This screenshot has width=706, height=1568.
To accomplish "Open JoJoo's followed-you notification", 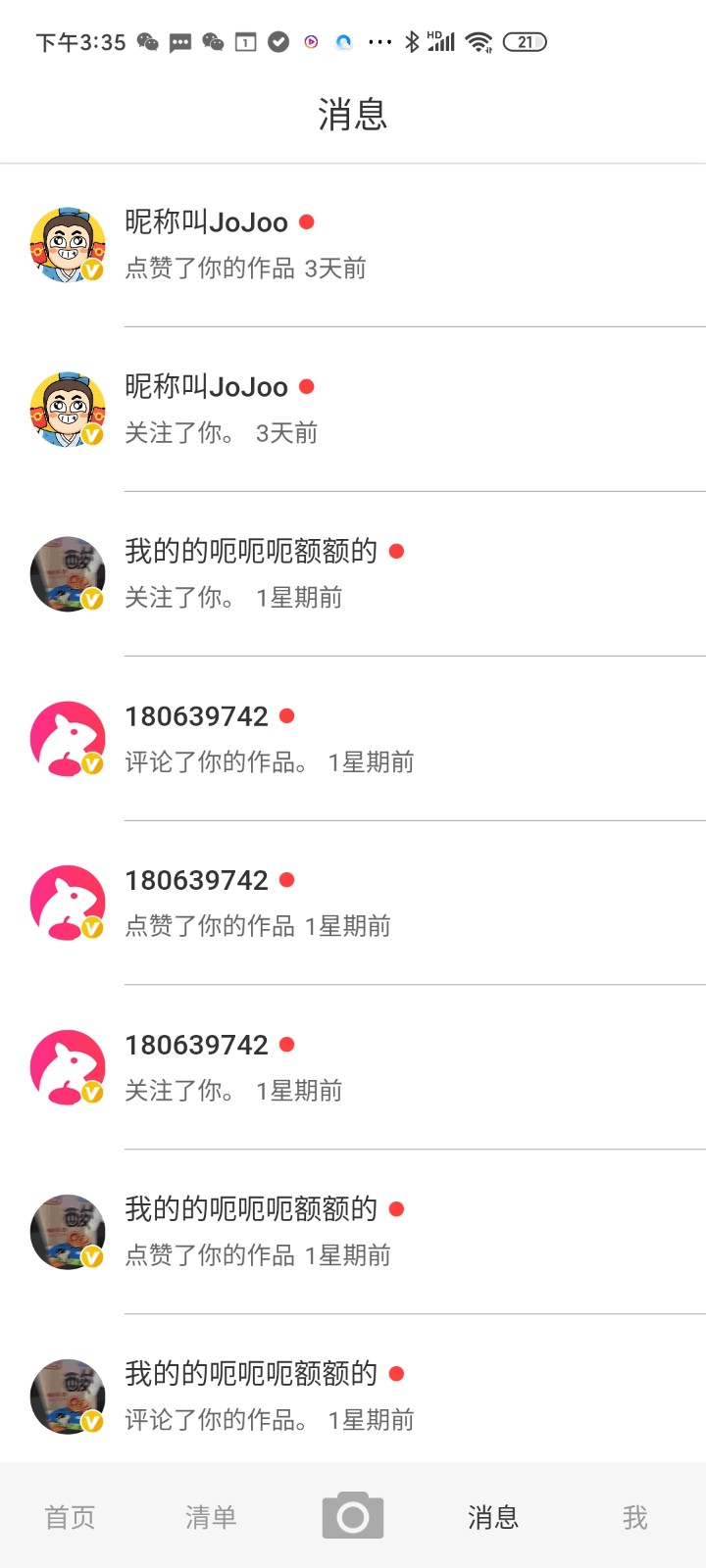I will [x=353, y=410].
